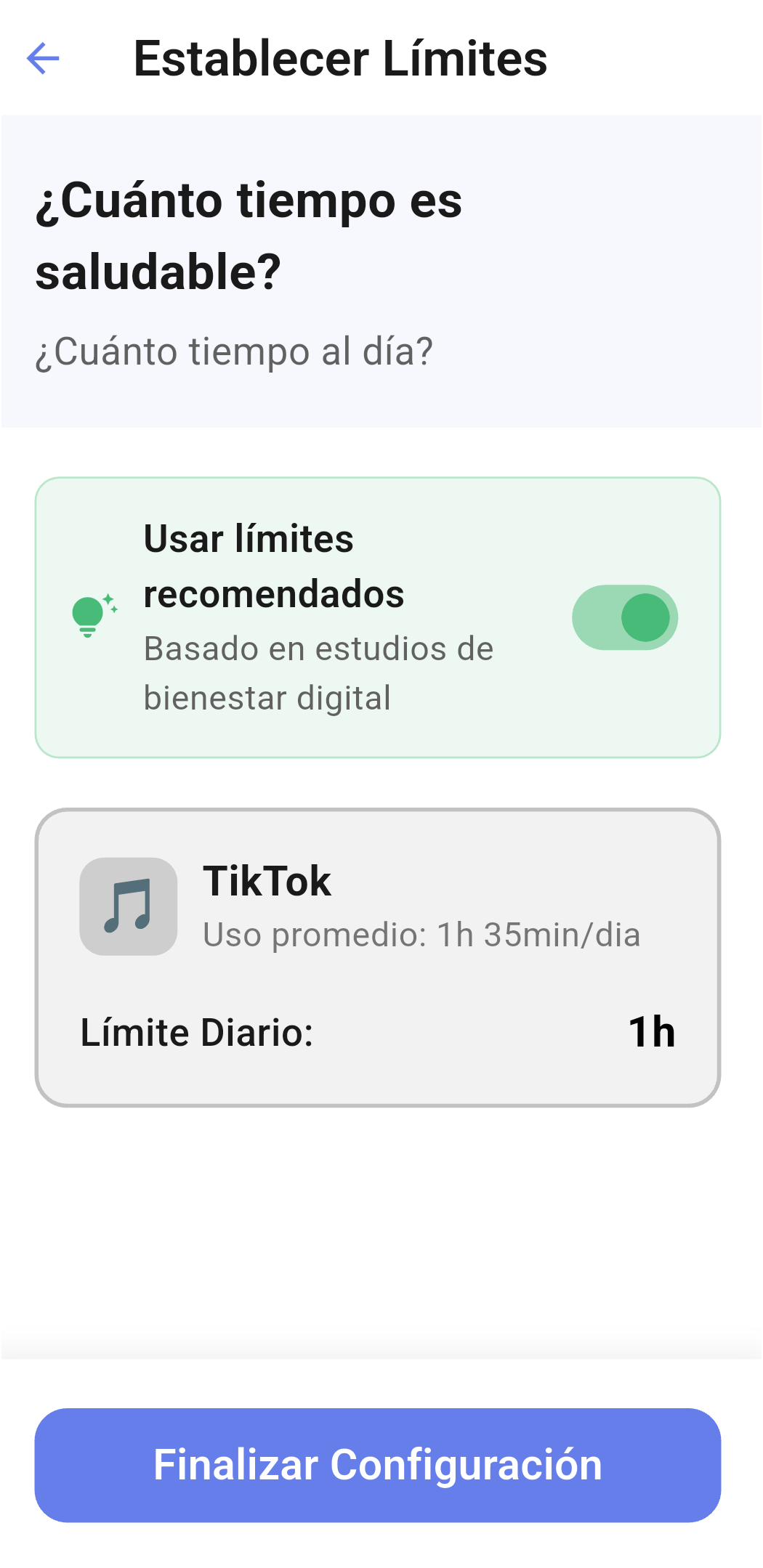Image resolution: width=763 pixels, height=1568 pixels.
Task: Select the Establecer Límites title
Action: pos(340,60)
